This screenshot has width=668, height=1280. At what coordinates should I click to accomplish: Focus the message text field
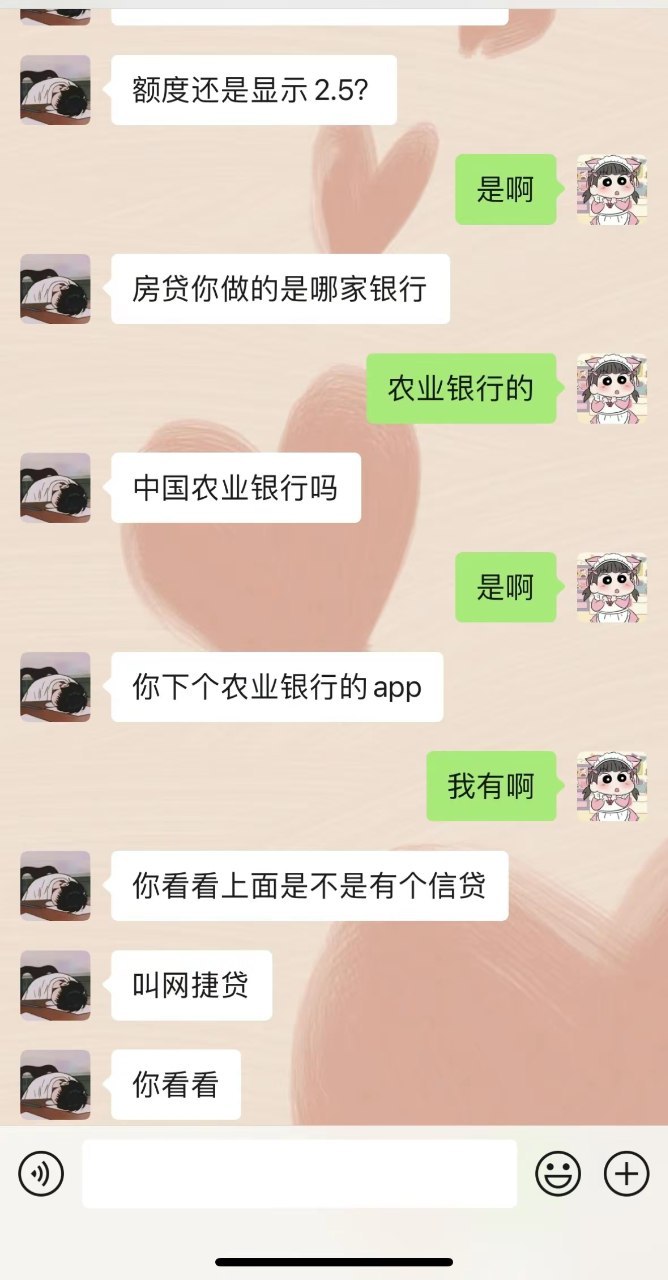click(x=299, y=1173)
